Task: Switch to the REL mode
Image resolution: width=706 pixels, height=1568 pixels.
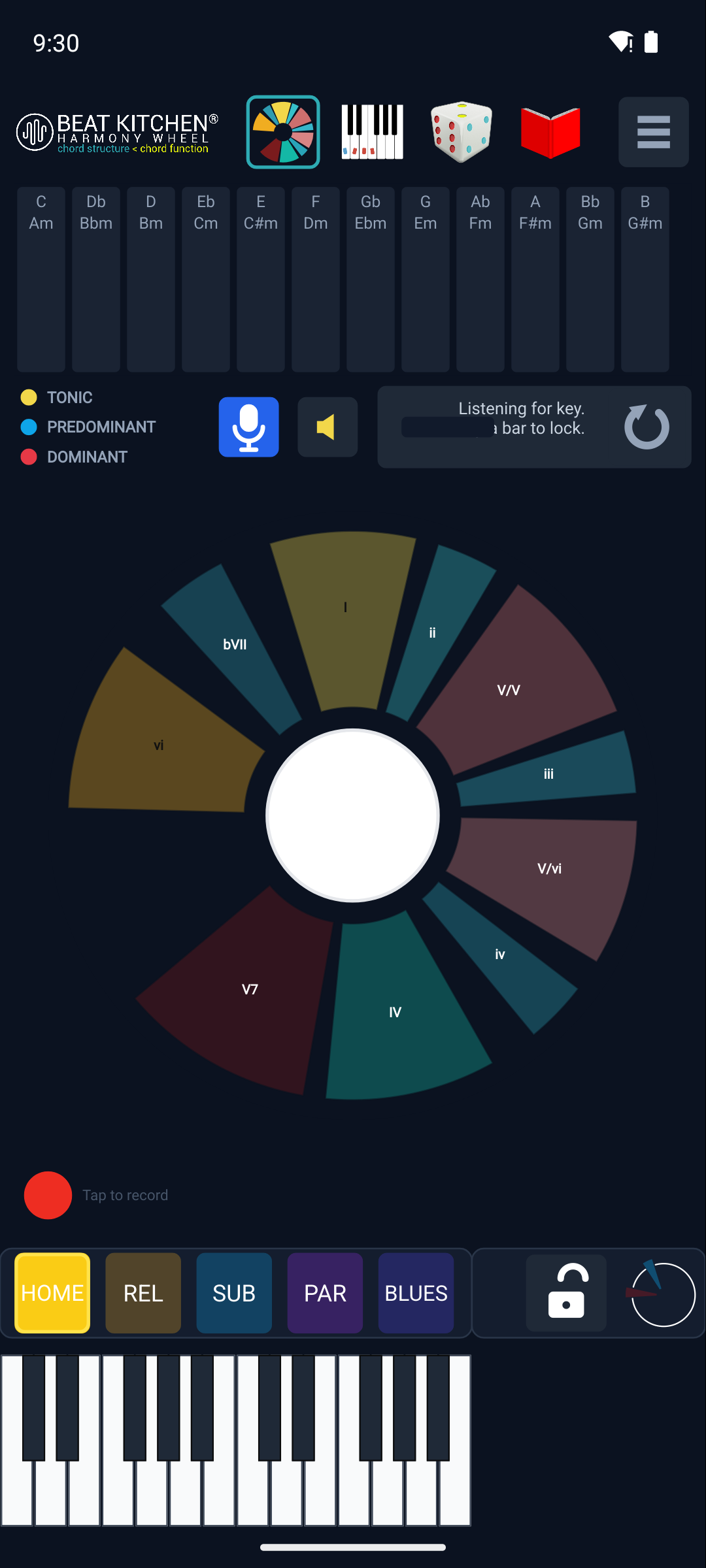Action: point(143,1293)
